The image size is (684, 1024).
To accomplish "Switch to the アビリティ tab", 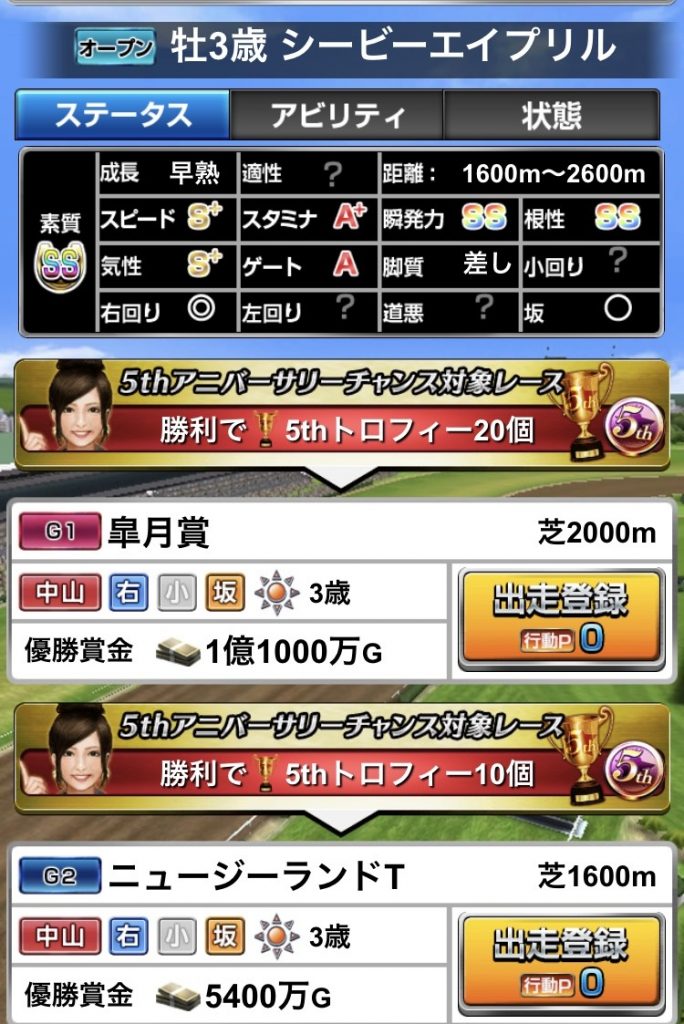I will (x=336, y=115).
